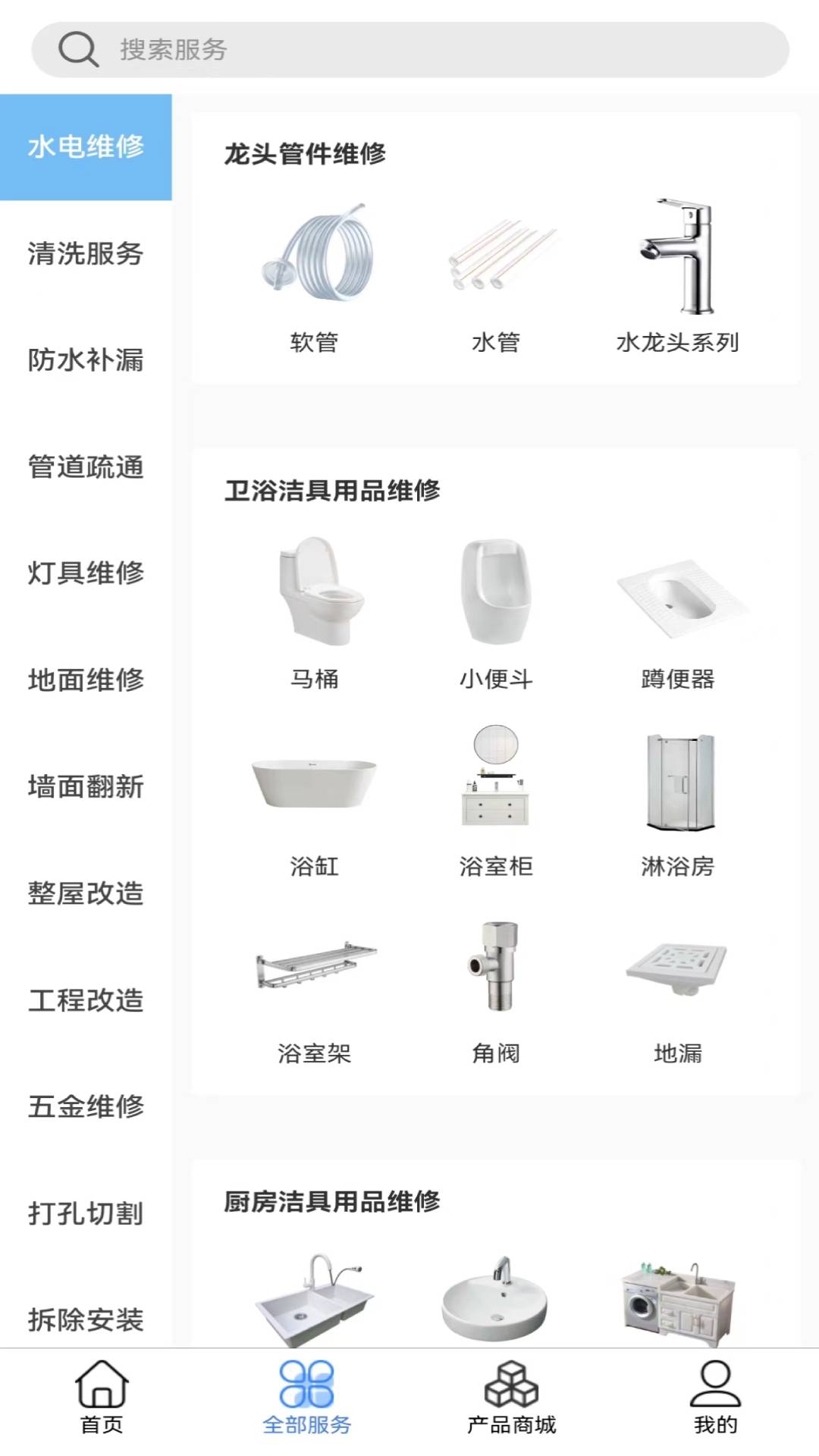Open the 管道疏通 category
The image size is (819, 1456).
tap(86, 467)
